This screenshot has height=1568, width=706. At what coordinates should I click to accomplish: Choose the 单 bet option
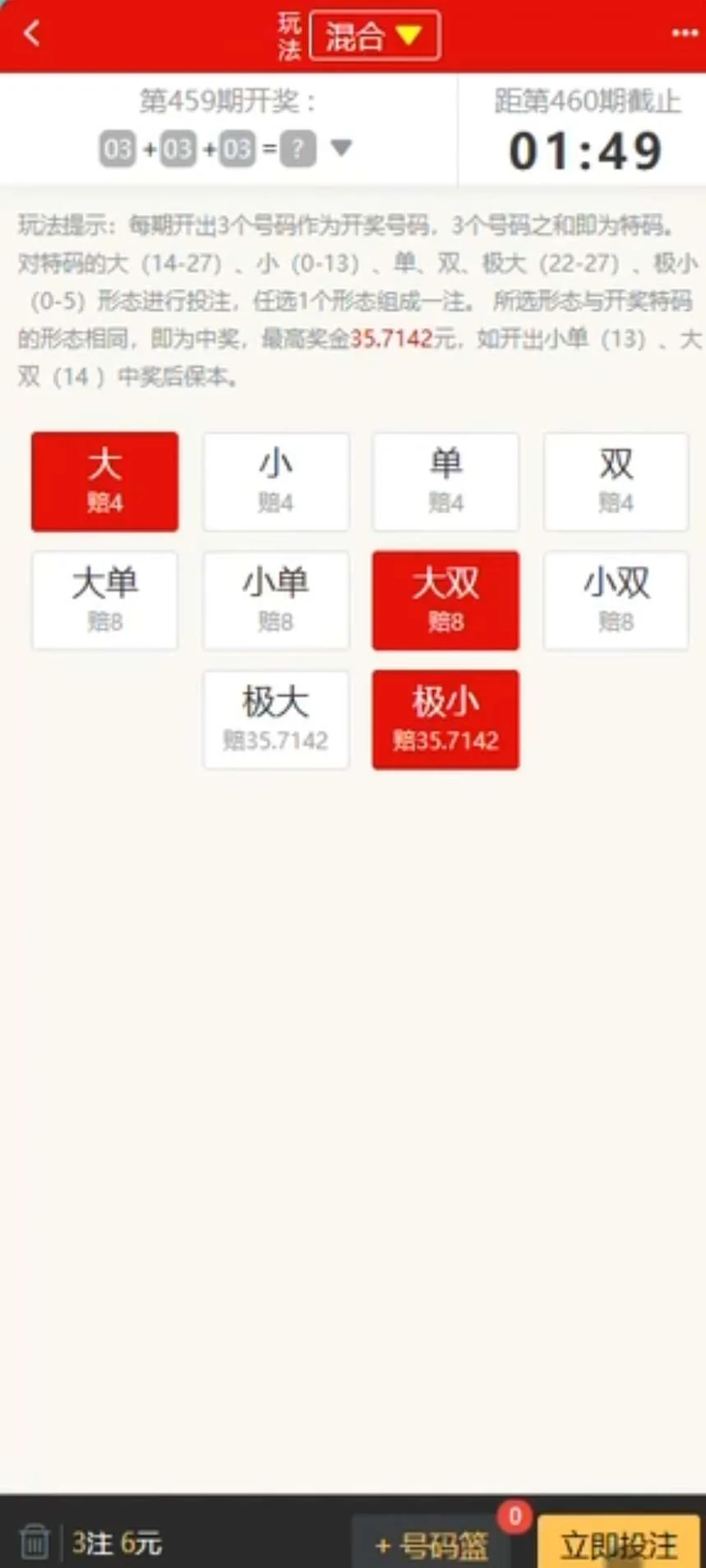446,482
